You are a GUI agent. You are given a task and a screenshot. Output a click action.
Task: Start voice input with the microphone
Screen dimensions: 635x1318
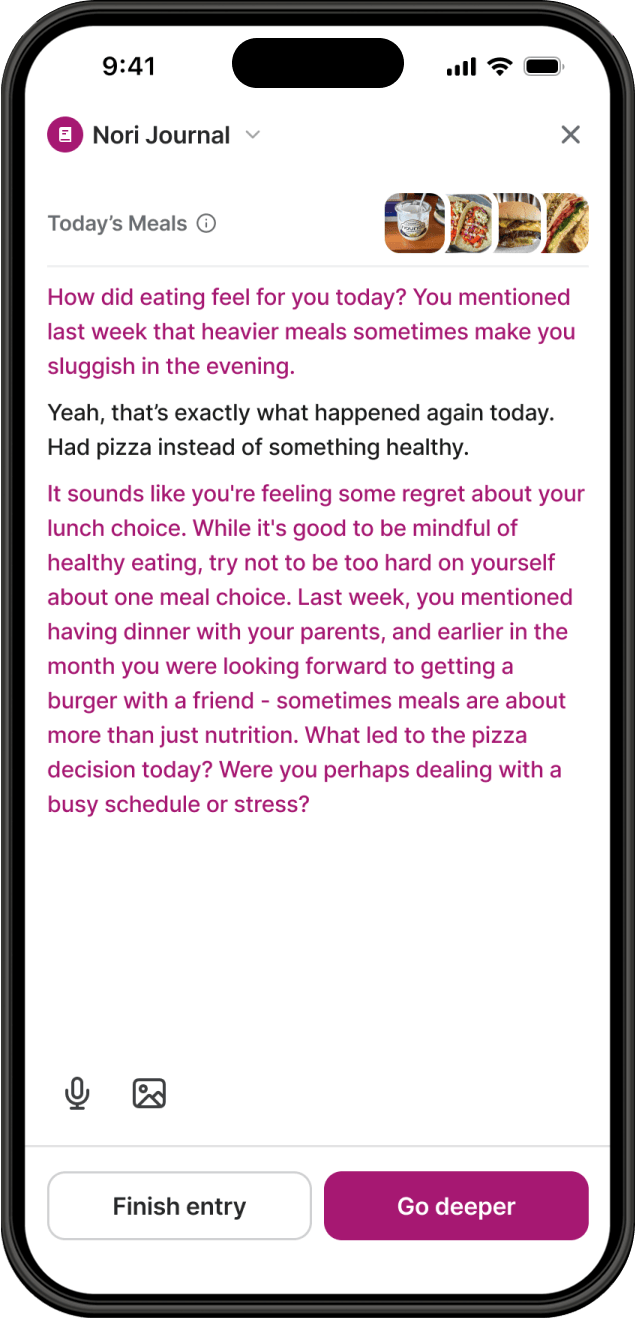click(77, 1093)
